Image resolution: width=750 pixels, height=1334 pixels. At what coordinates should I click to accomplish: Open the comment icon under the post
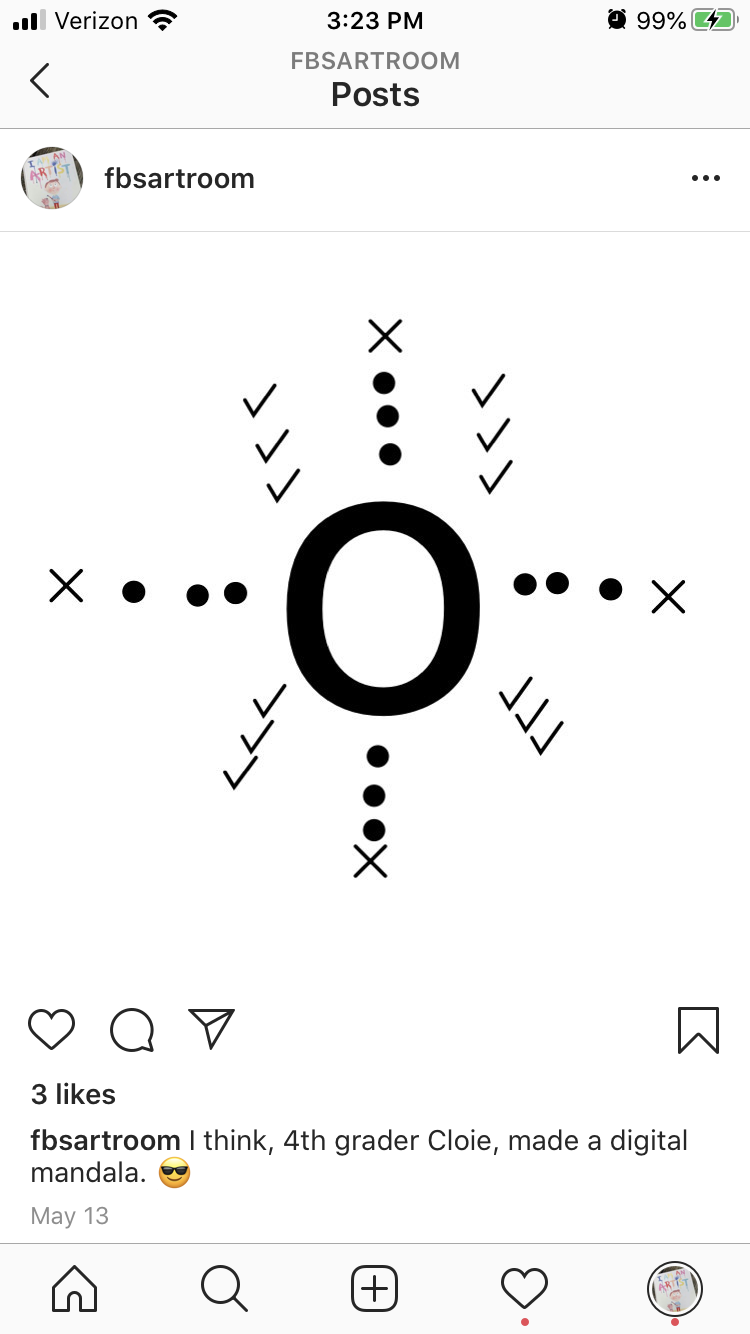(132, 1029)
